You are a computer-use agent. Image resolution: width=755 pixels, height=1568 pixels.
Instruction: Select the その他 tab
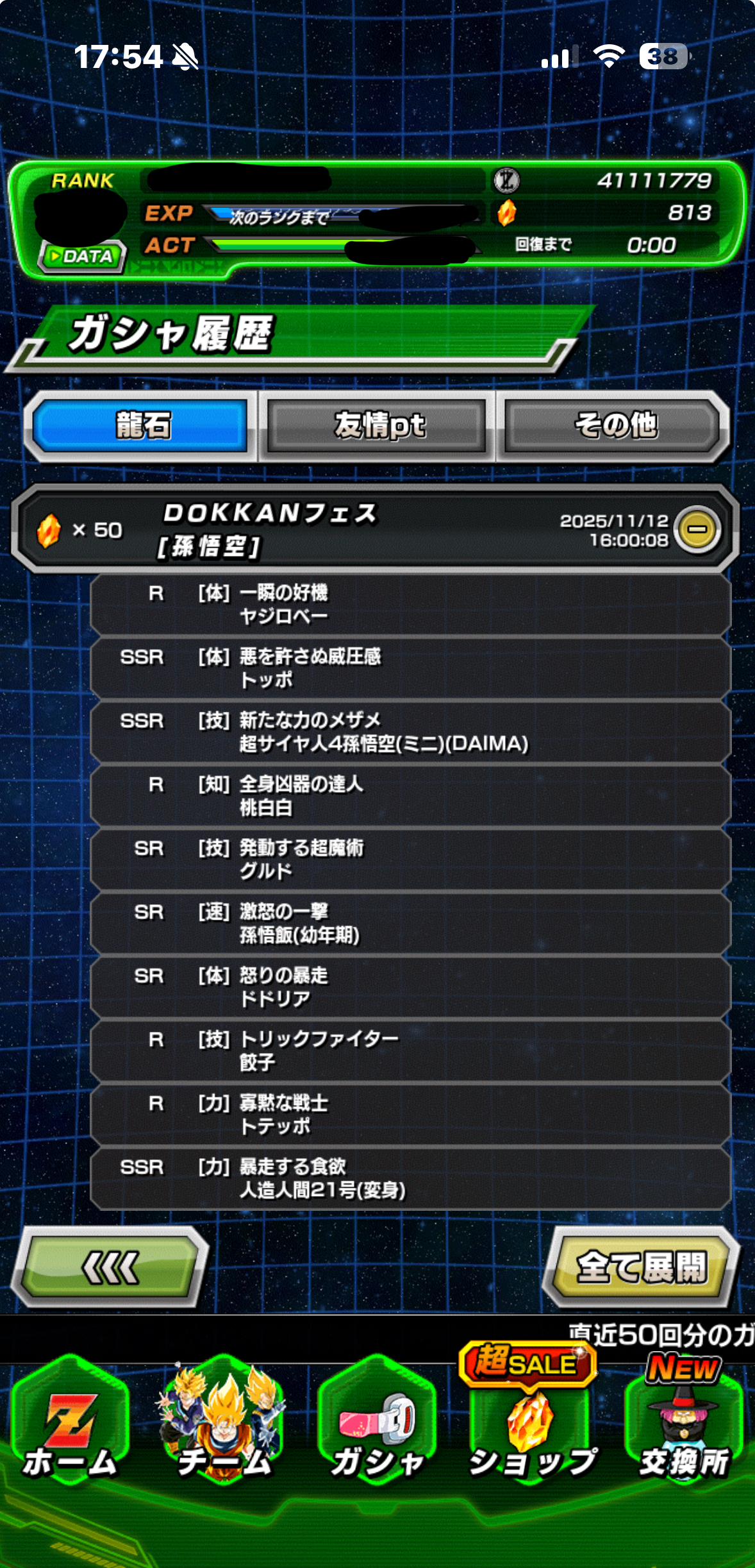(x=615, y=426)
